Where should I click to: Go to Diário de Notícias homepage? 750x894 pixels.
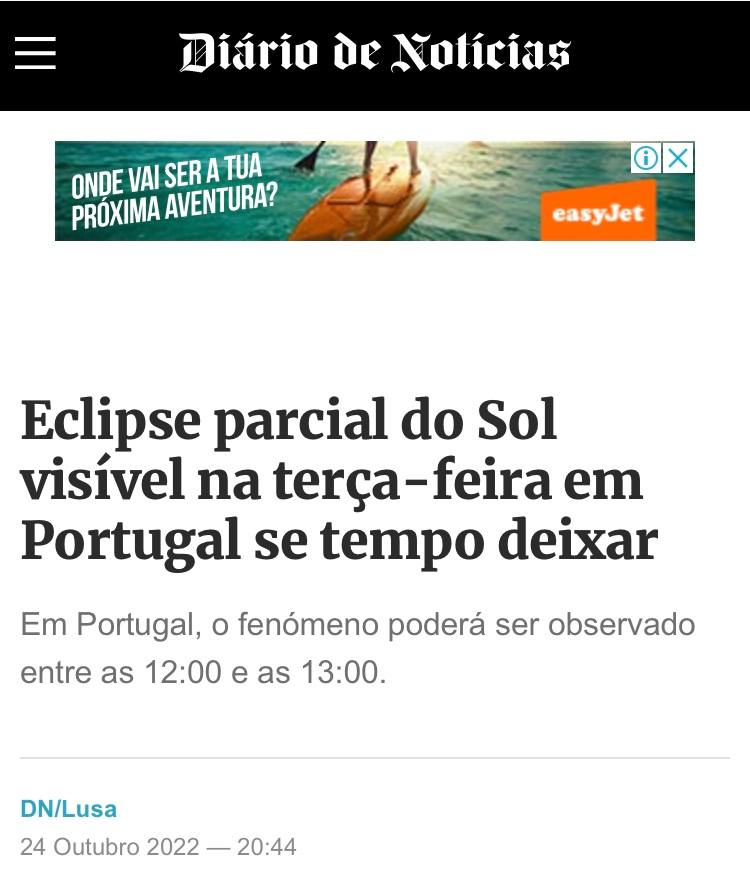375,52
